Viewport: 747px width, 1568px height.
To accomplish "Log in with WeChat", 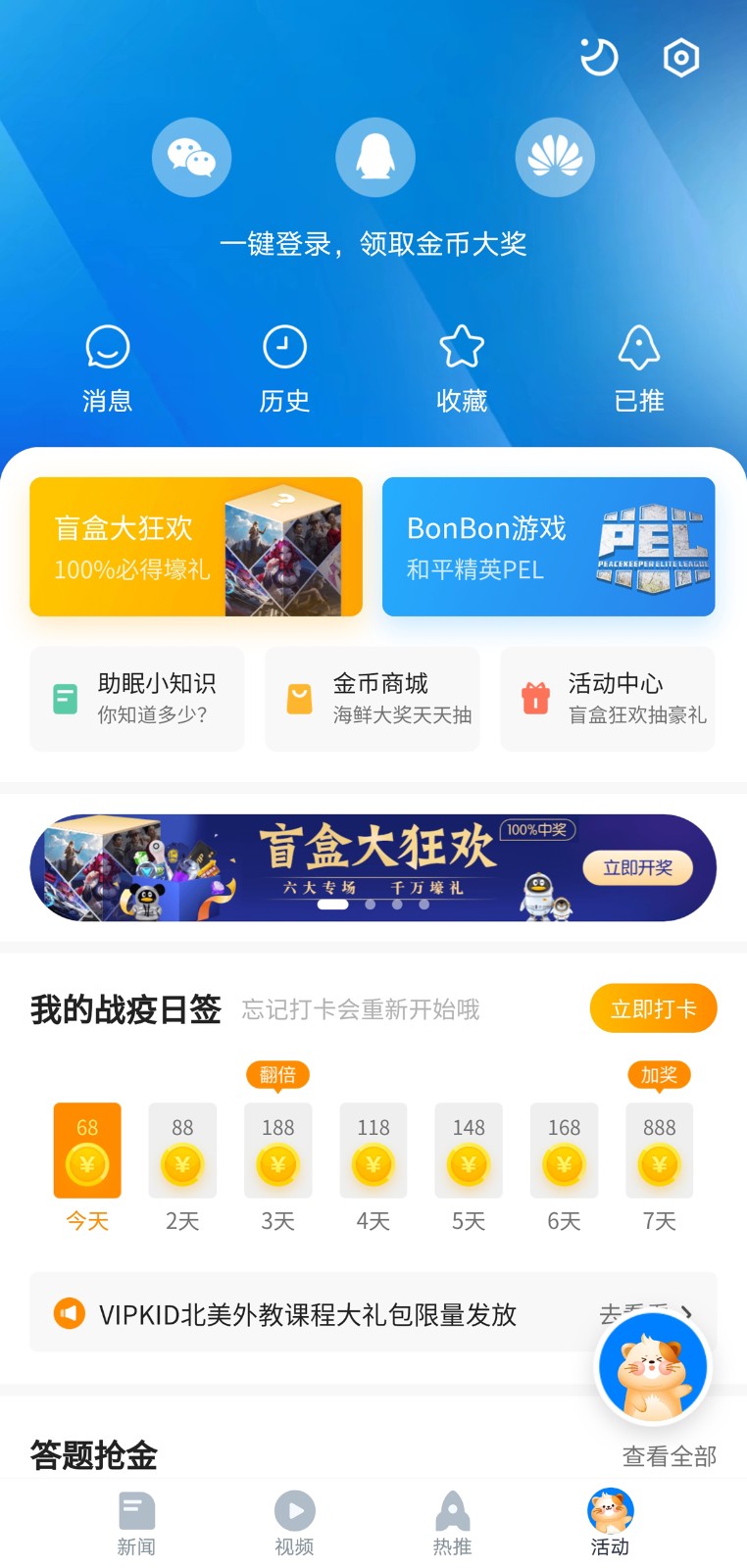I will coord(192,157).
